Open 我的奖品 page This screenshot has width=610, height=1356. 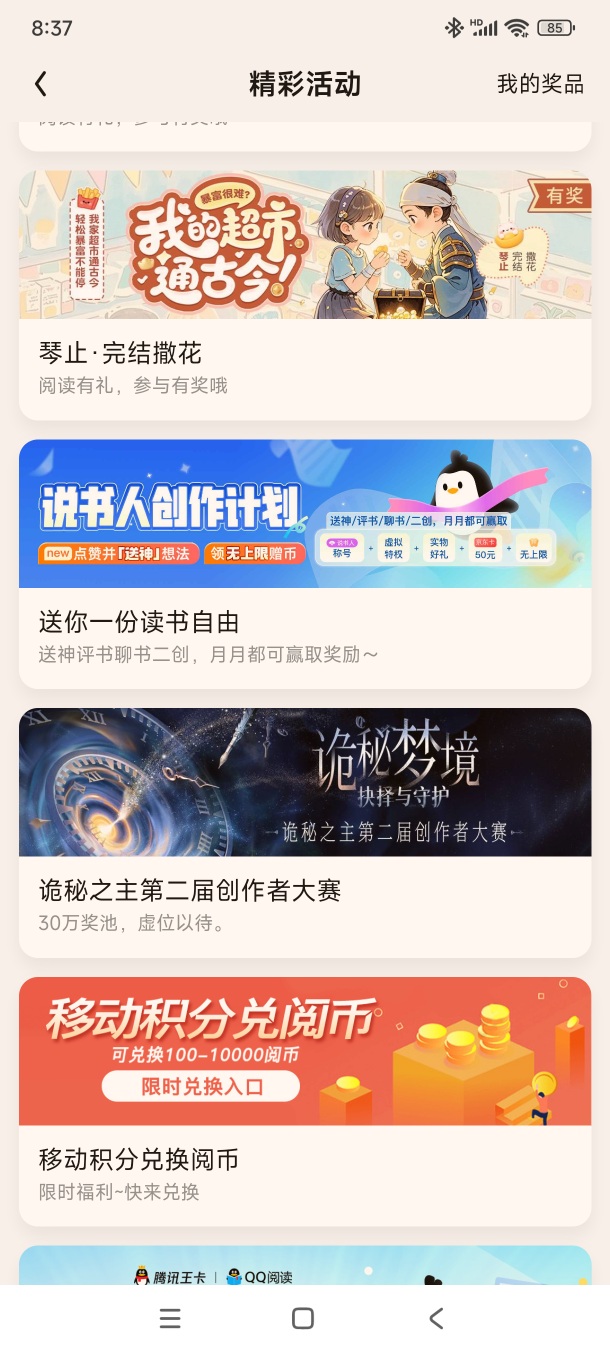540,84
